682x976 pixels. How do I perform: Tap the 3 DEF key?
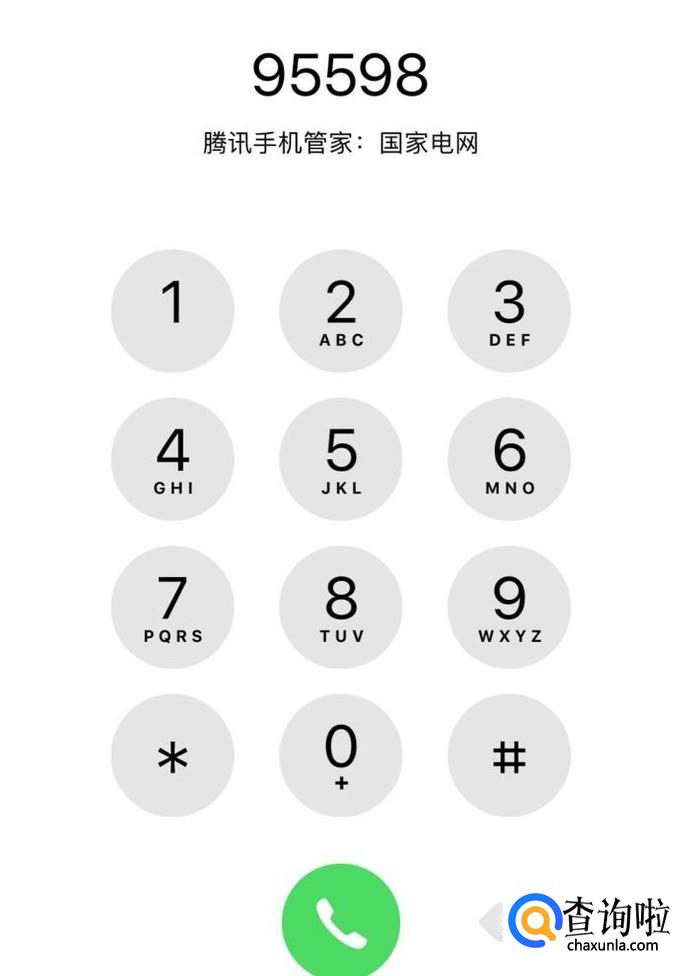point(509,311)
